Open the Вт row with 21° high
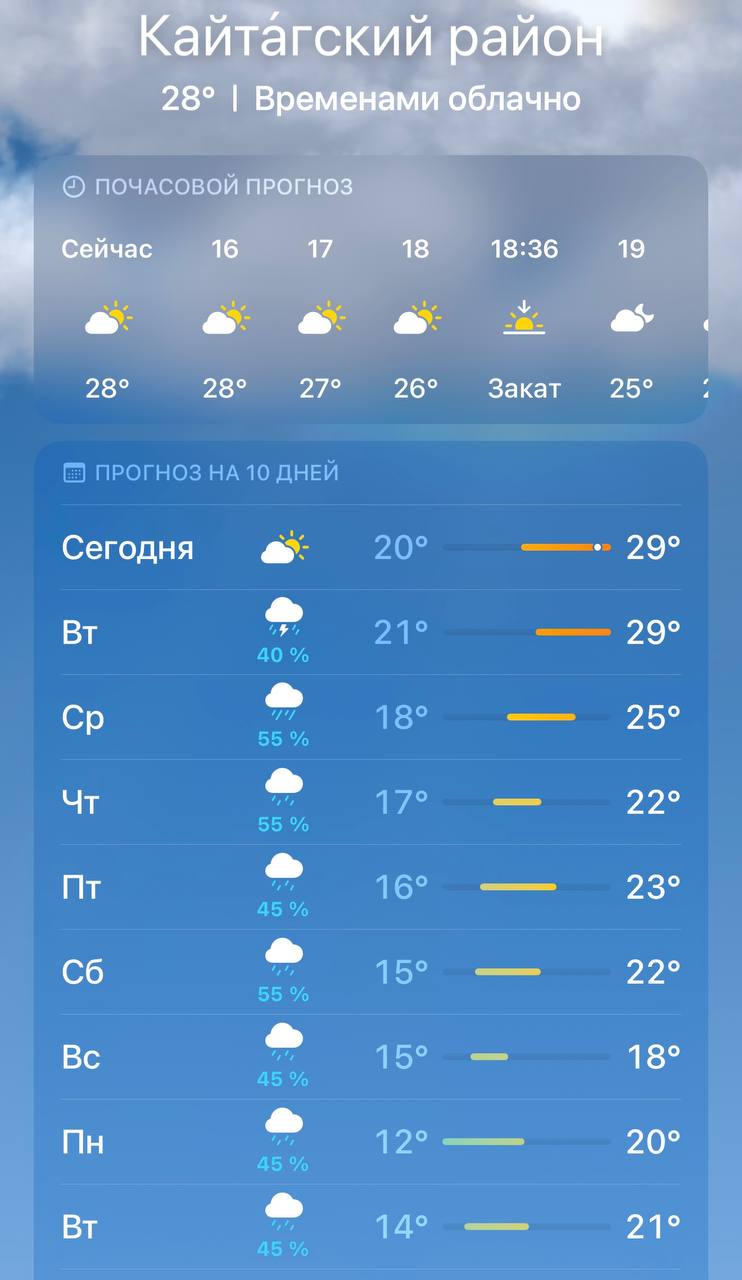Viewport: 742px width, 1280px height. point(371,1227)
